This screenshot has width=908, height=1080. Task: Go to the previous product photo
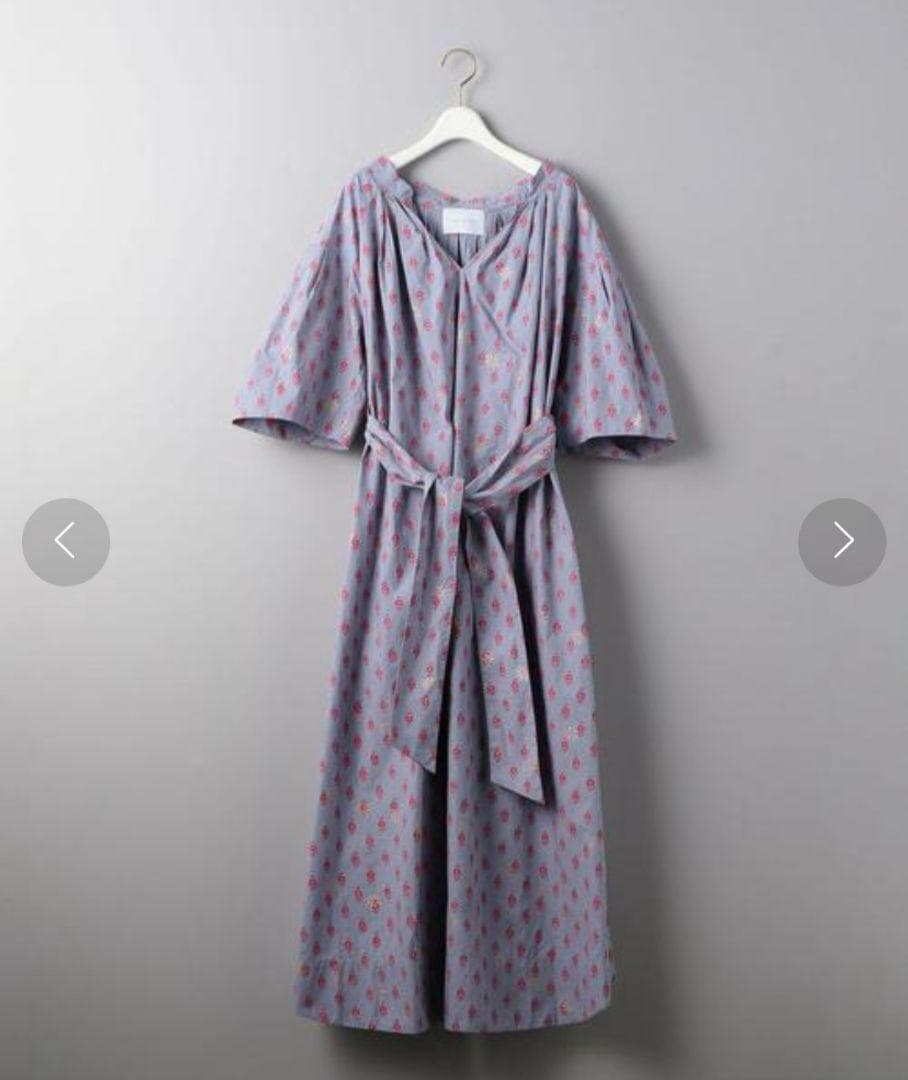pos(66,541)
